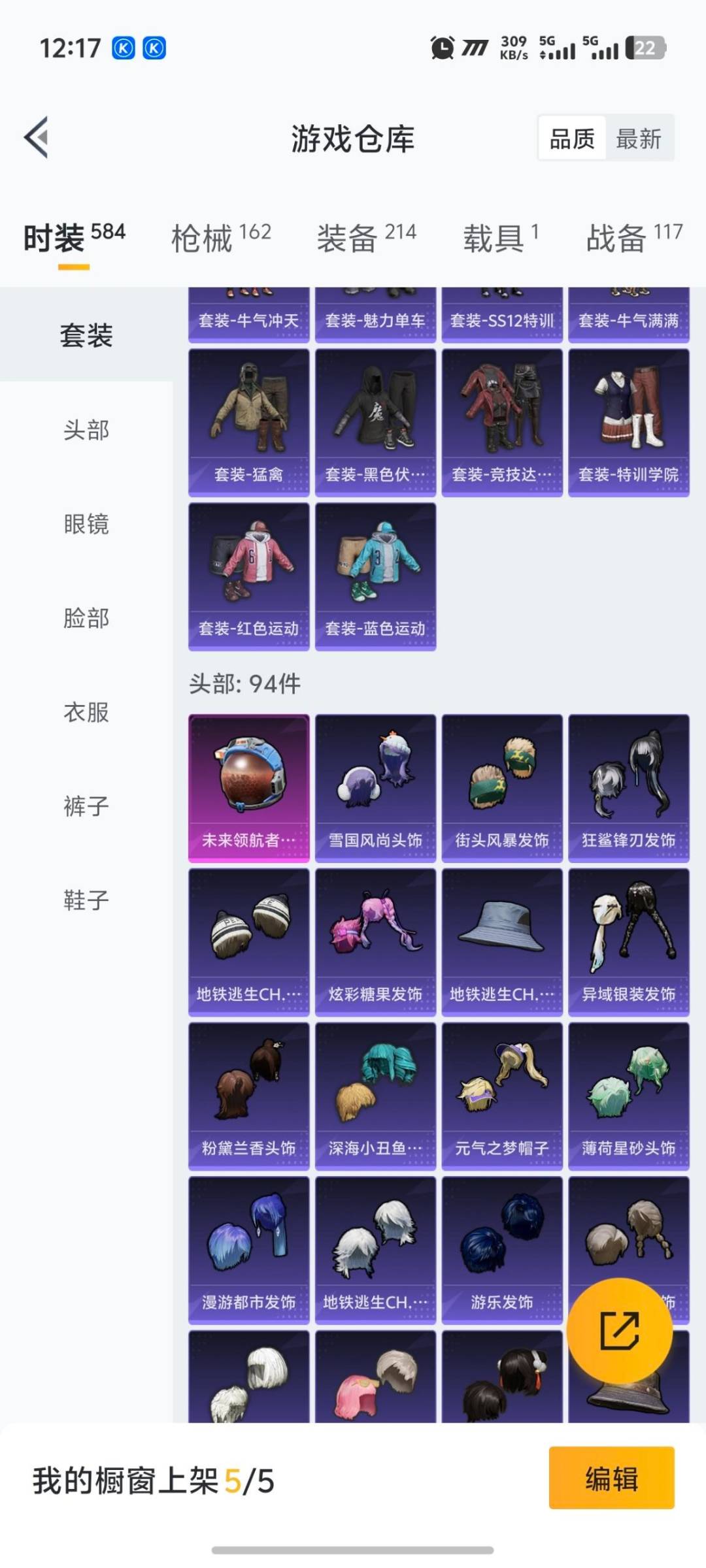706x1568 pixels.
Task: Check the network speed indicator 309 KB/s
Action: pos(514,48)
